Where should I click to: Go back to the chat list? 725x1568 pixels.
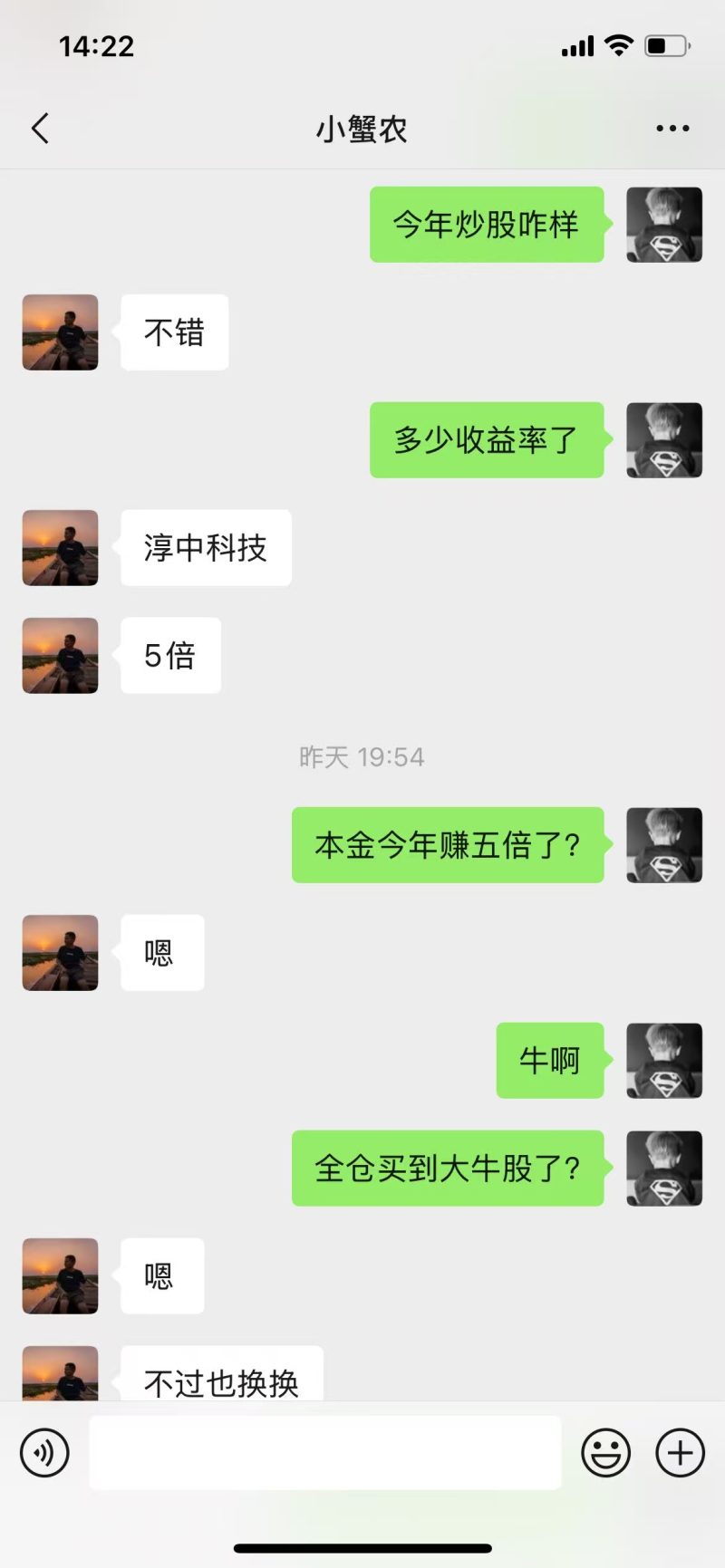coord(40,129)
